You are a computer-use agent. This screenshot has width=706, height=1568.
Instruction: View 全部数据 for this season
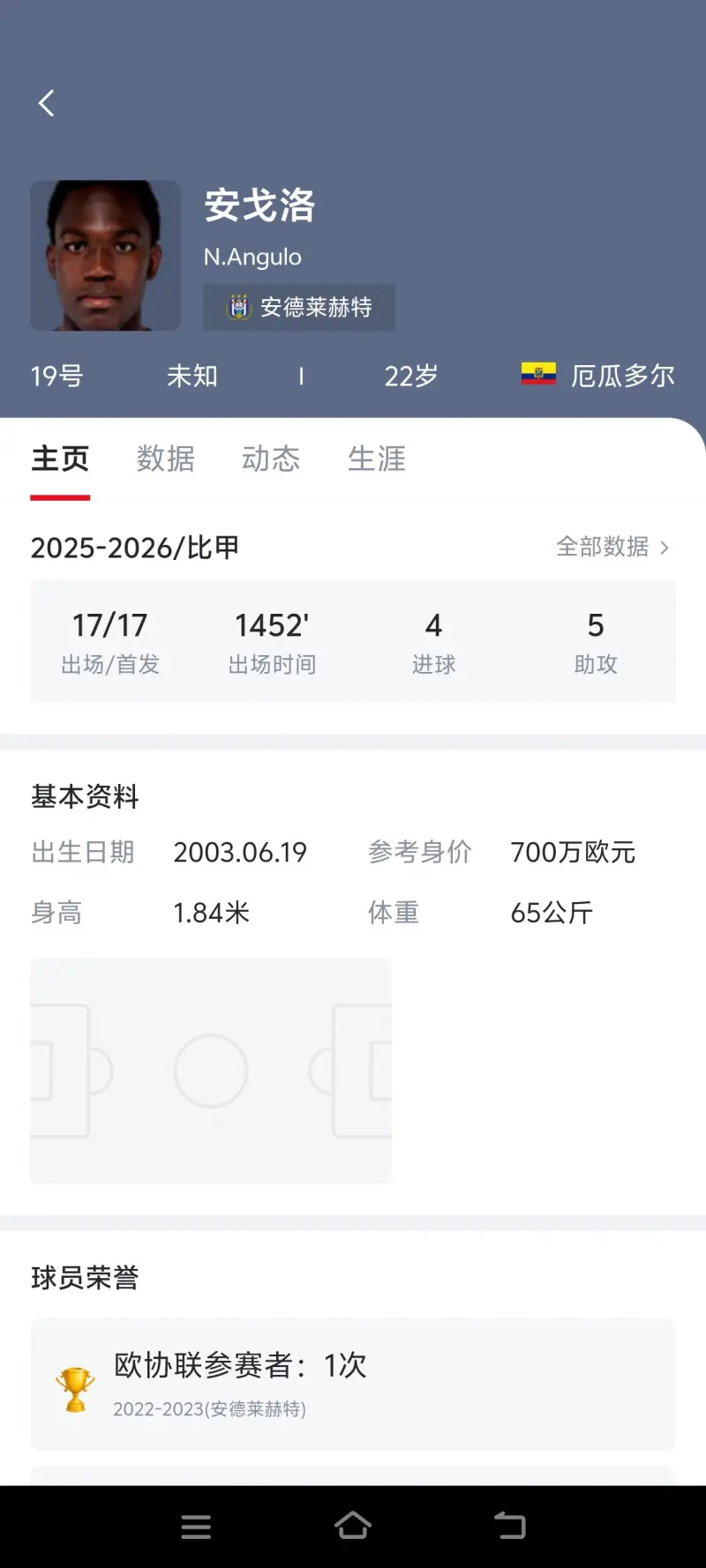click(612, 547)
